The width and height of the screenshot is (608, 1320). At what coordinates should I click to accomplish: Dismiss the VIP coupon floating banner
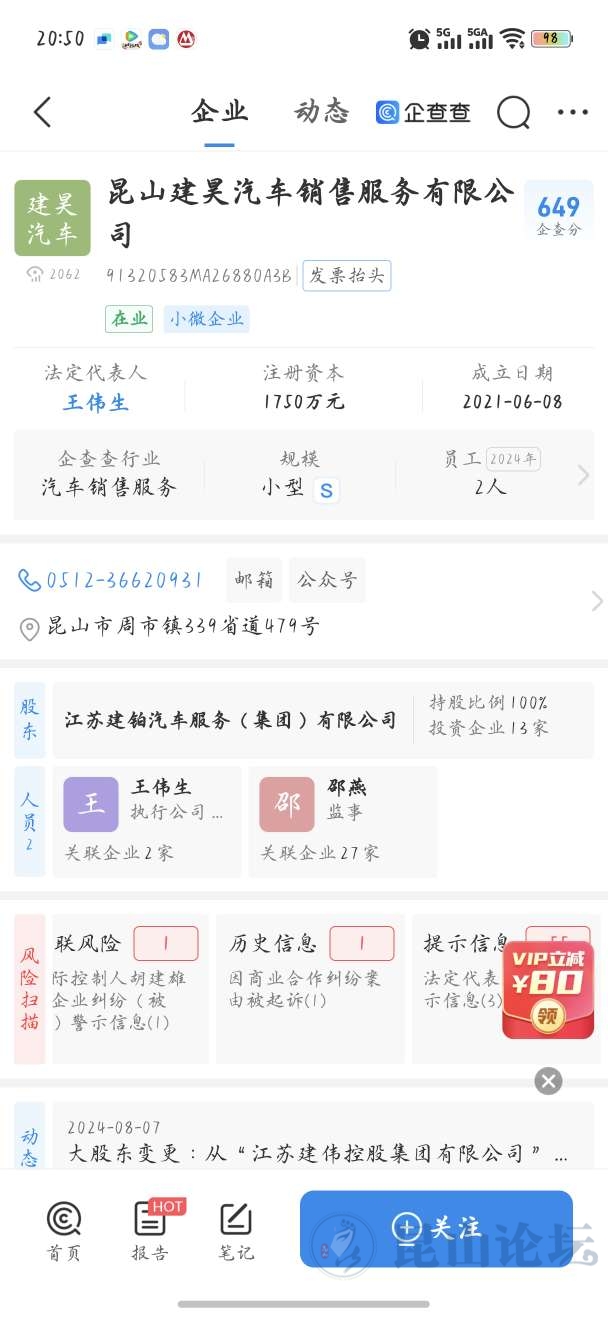pos(548,1080)
